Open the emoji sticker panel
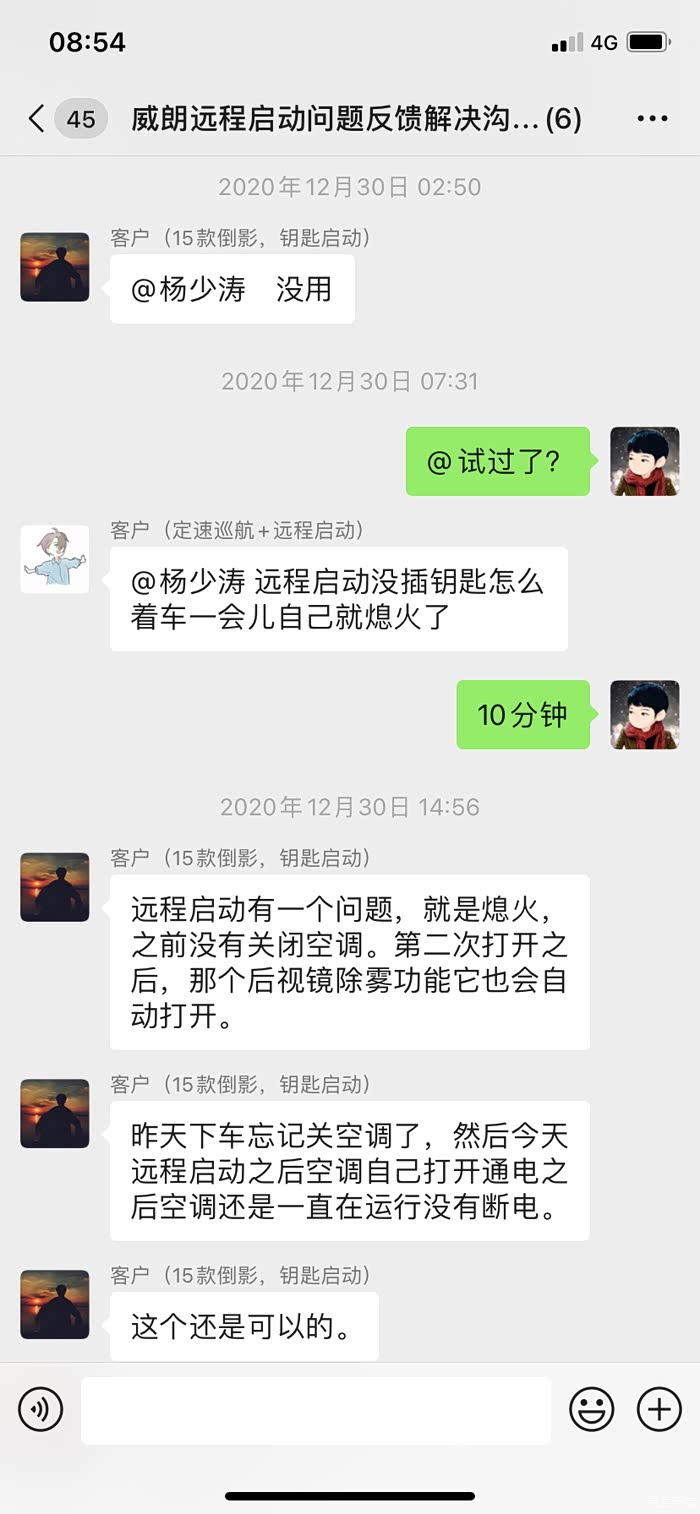Image resolution: width=700 pixels, height=1514 pixels. [592, 1410]
